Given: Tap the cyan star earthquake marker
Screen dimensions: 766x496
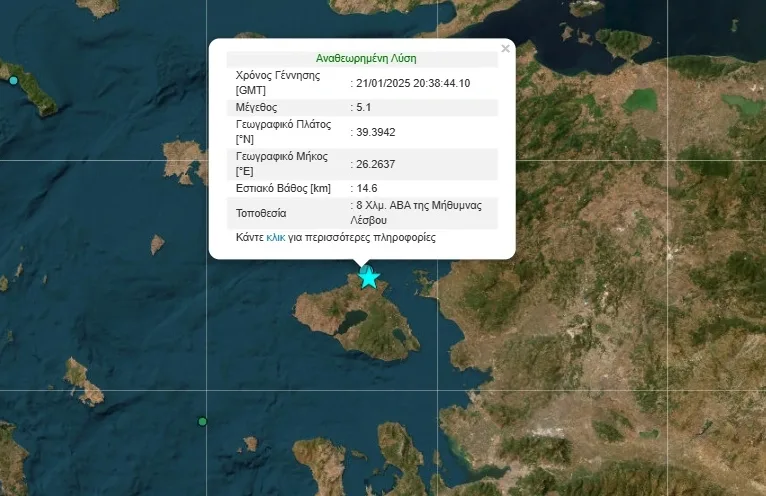Looking at the screenshot, I should point(369,277).
